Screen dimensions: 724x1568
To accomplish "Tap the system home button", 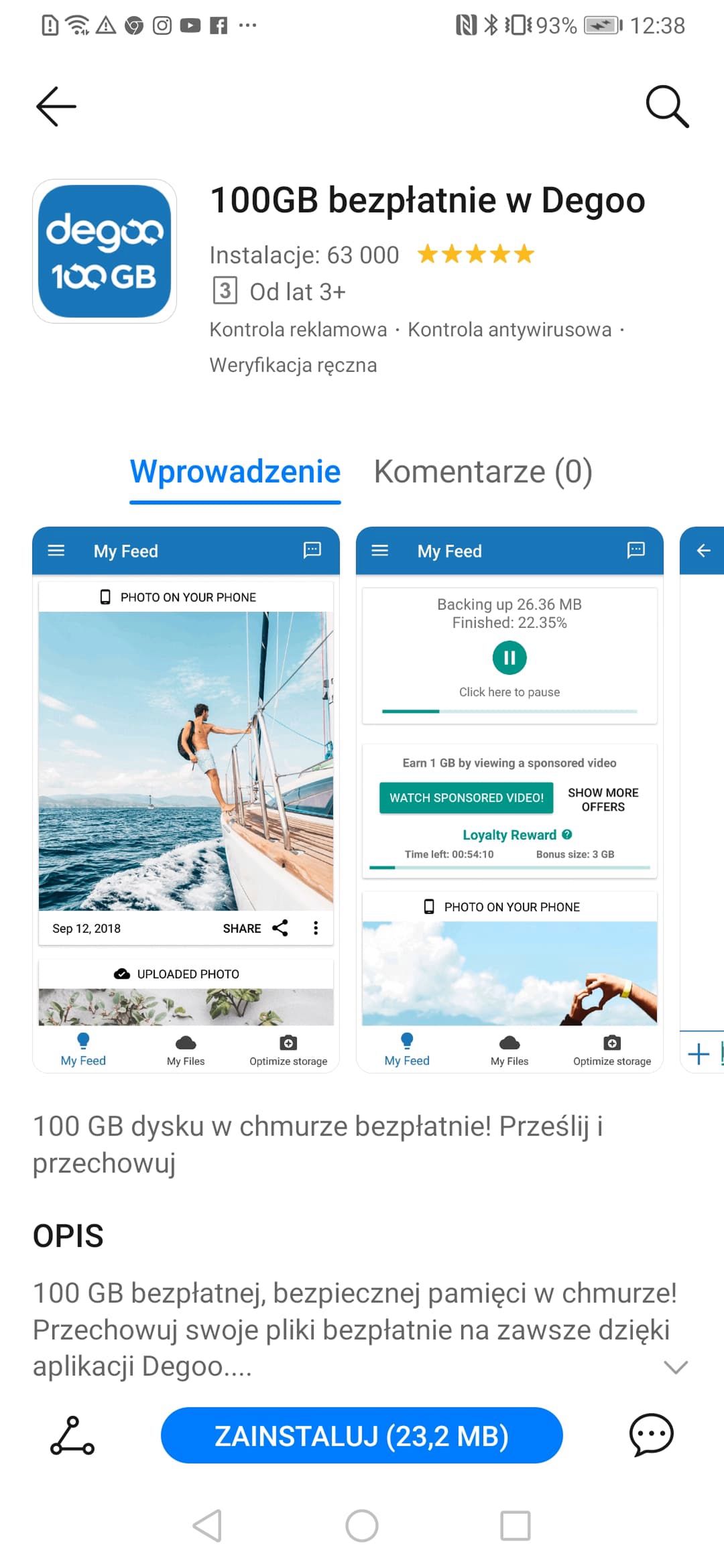I will (362, 1526).
